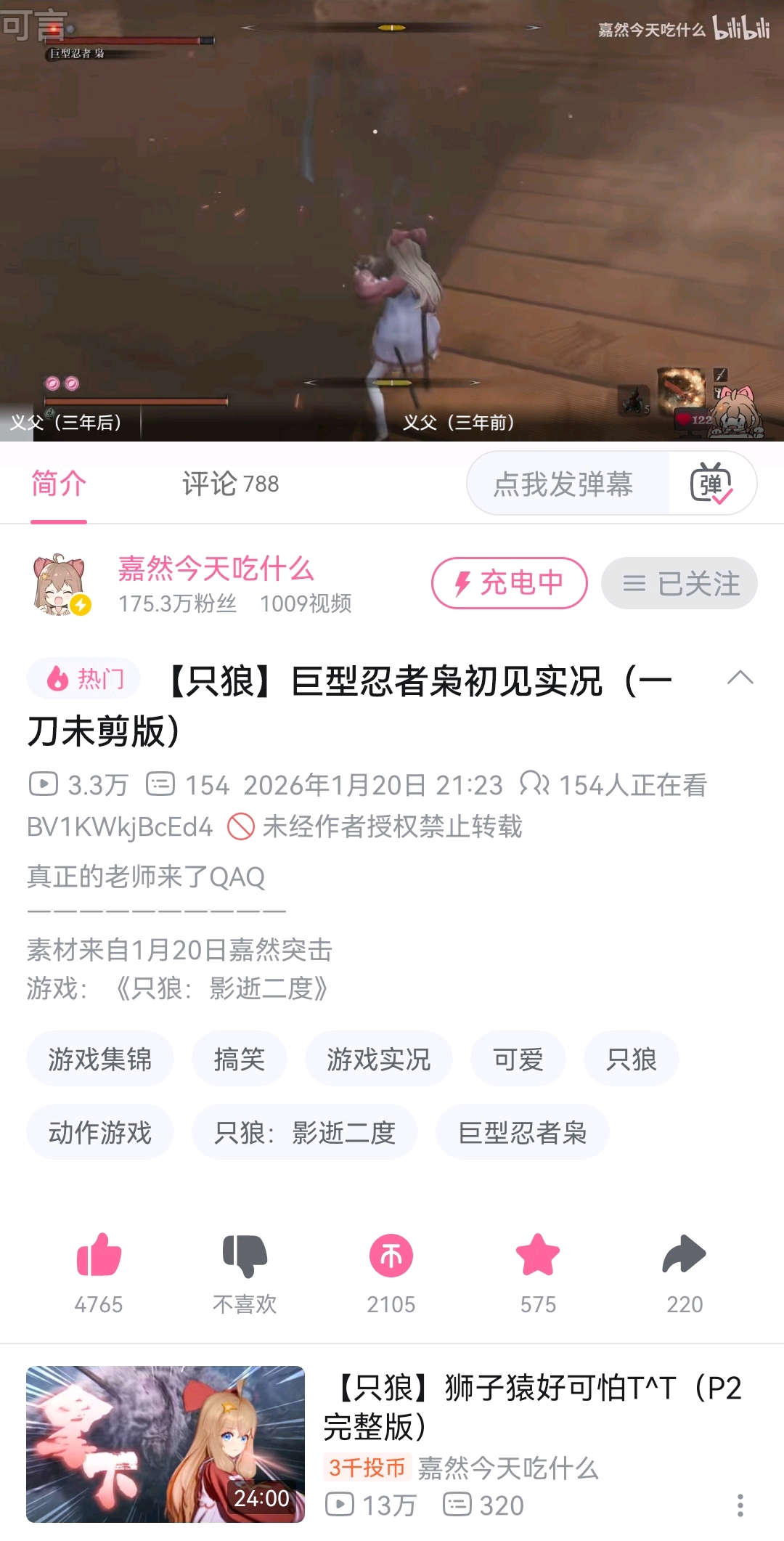Viewport: 784px width, 1541px height.
Task: Open the 动作游戏 tag
Action: click(x=100, y=1132)
